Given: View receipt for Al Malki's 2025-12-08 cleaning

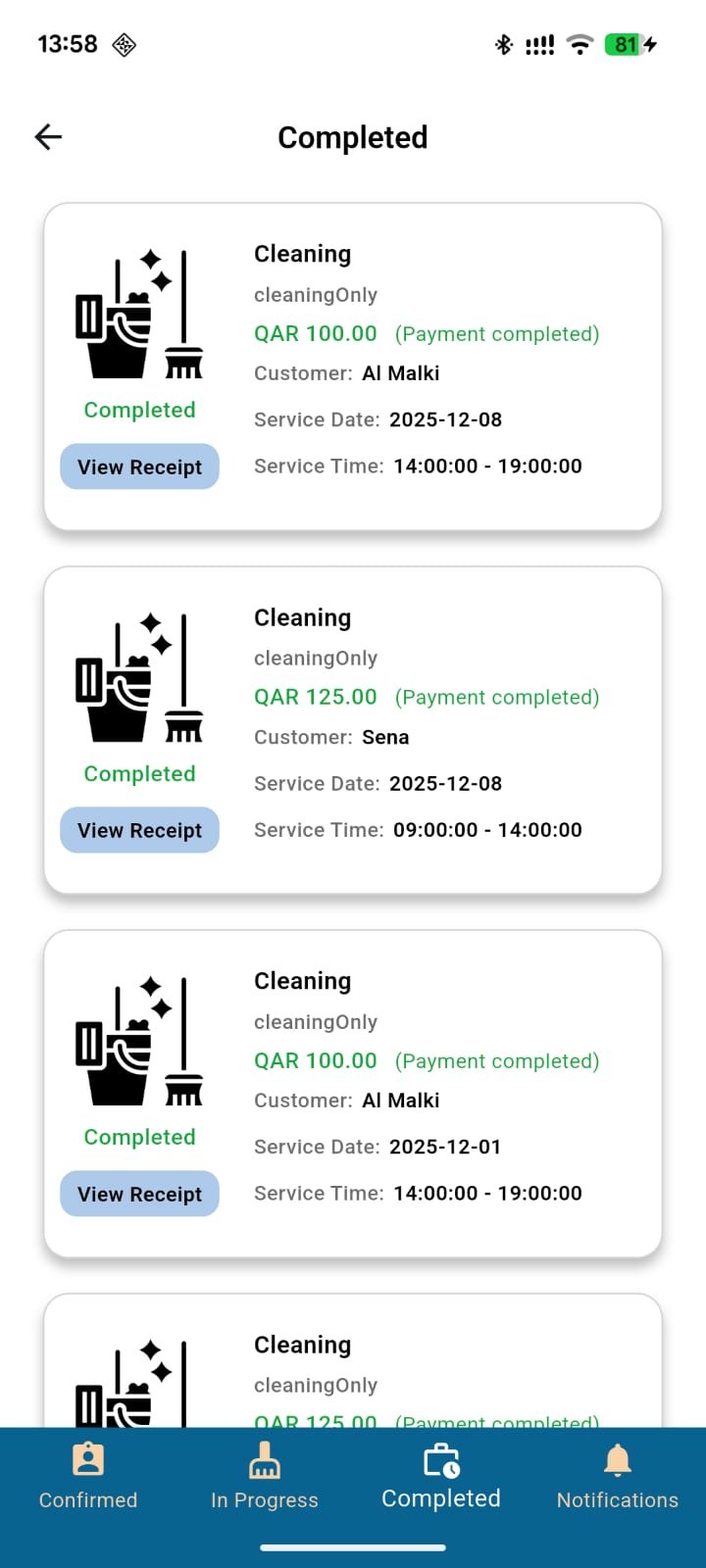Looking at the screenshot, I should click(x=139, y=466).
